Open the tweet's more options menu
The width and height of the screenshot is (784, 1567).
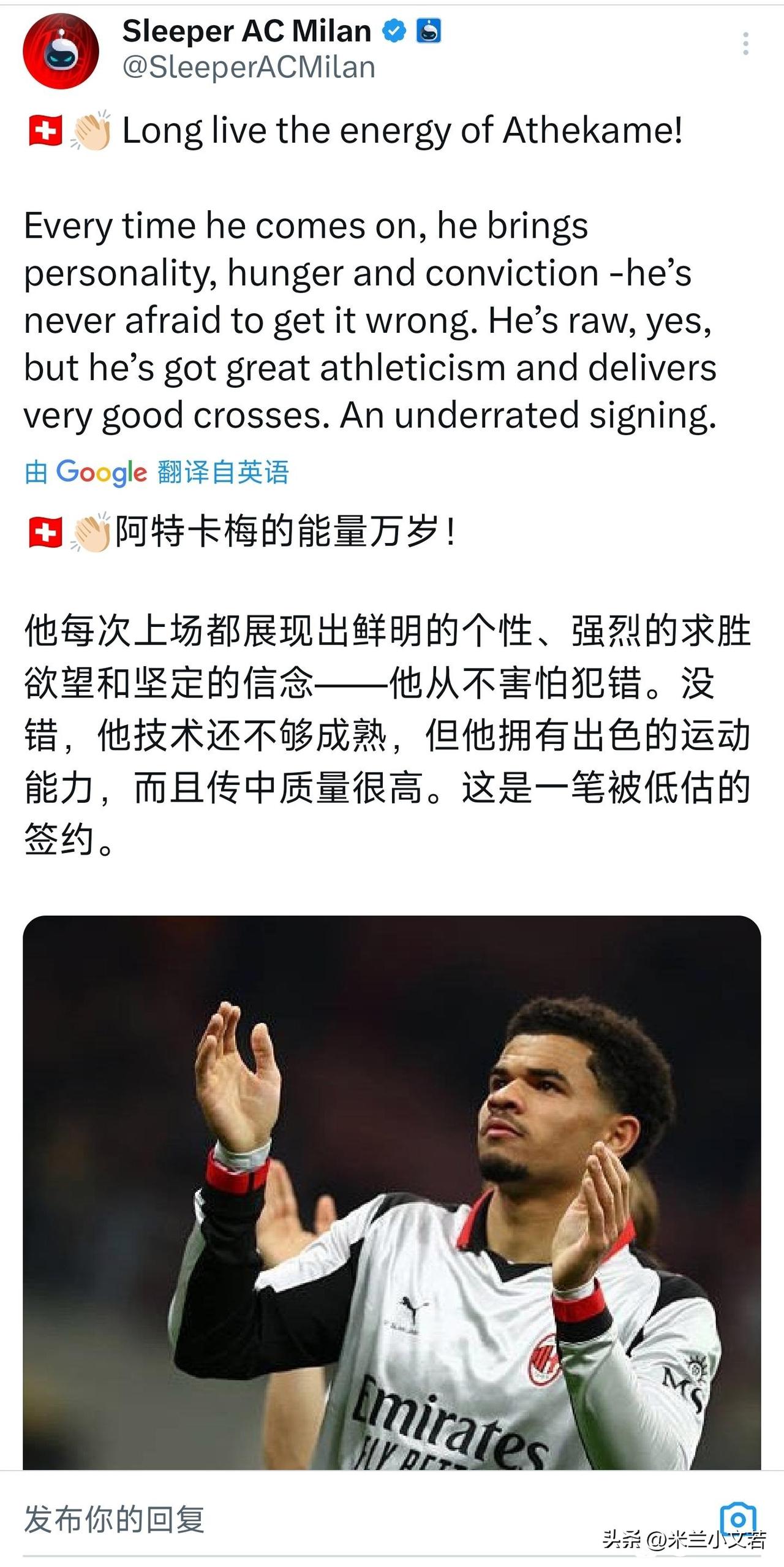click(x=746, y=42)
